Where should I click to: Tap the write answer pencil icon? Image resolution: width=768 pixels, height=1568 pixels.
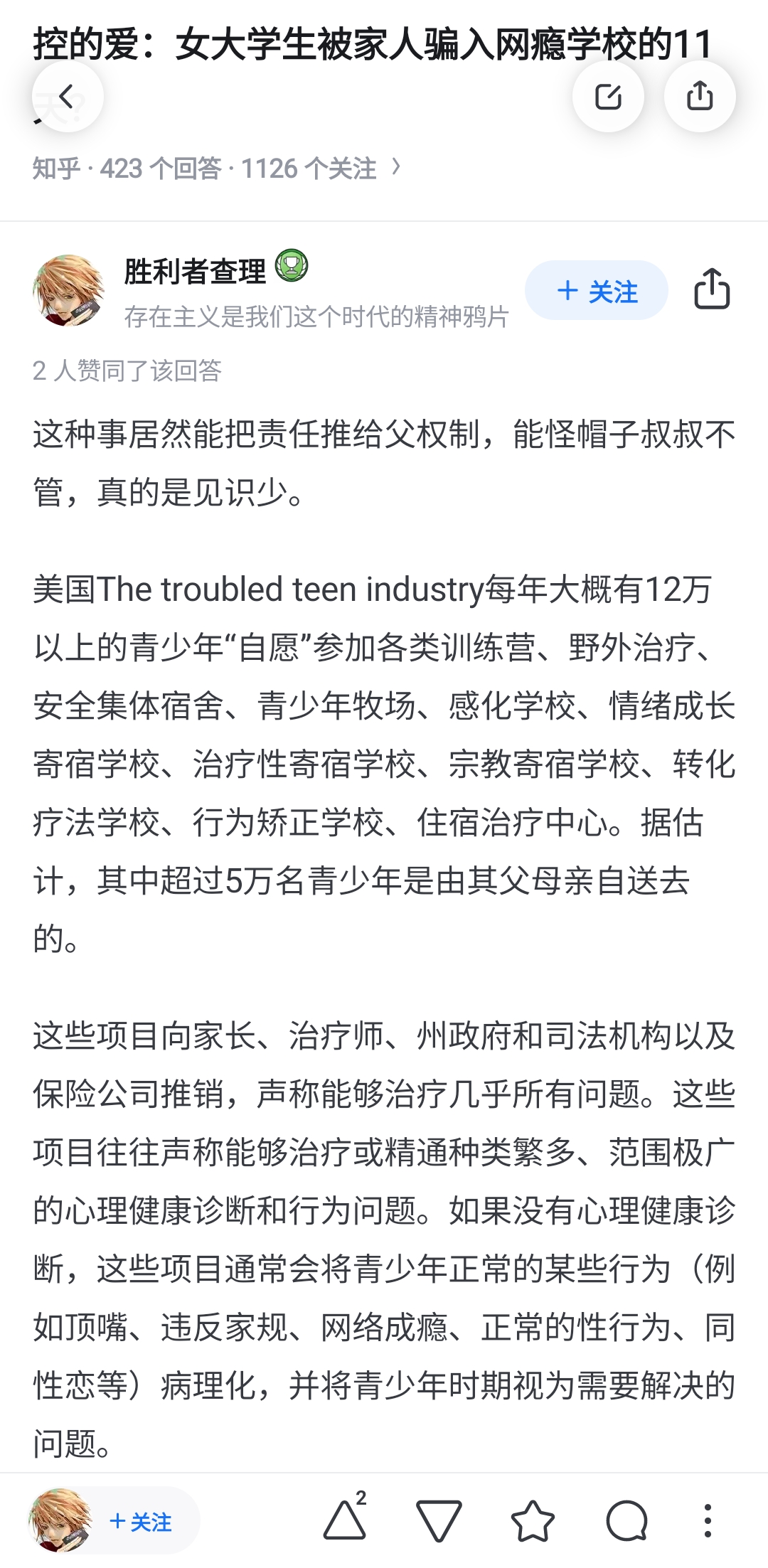[x=608, y=96]
